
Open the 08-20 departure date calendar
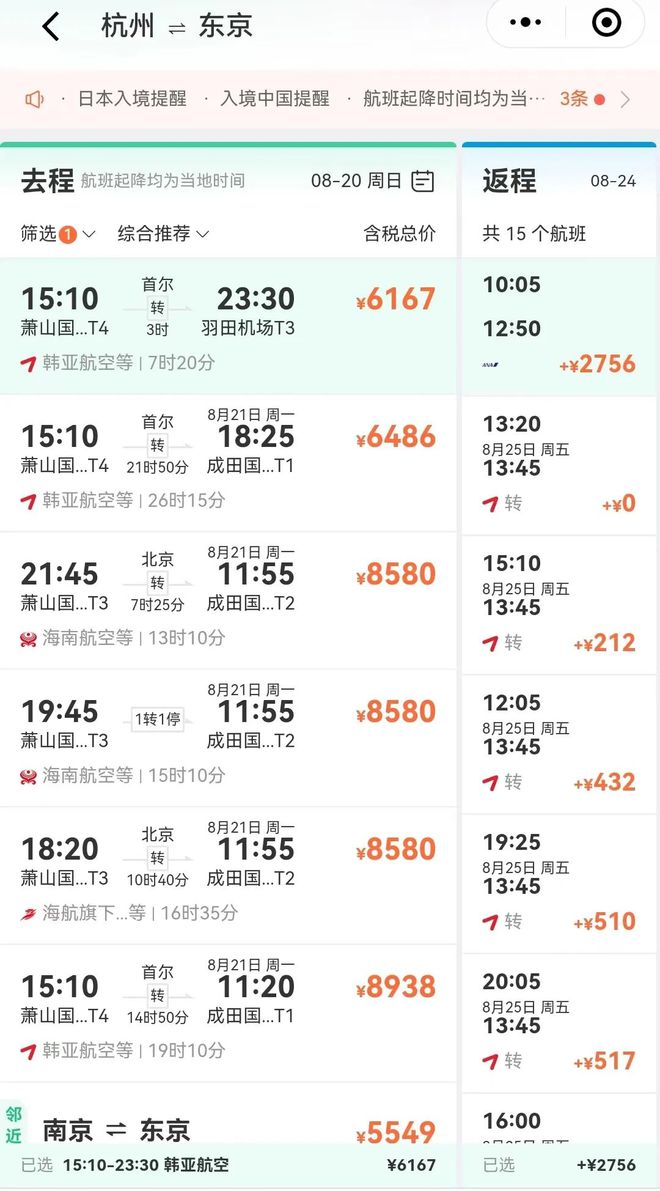pos(423,181)
